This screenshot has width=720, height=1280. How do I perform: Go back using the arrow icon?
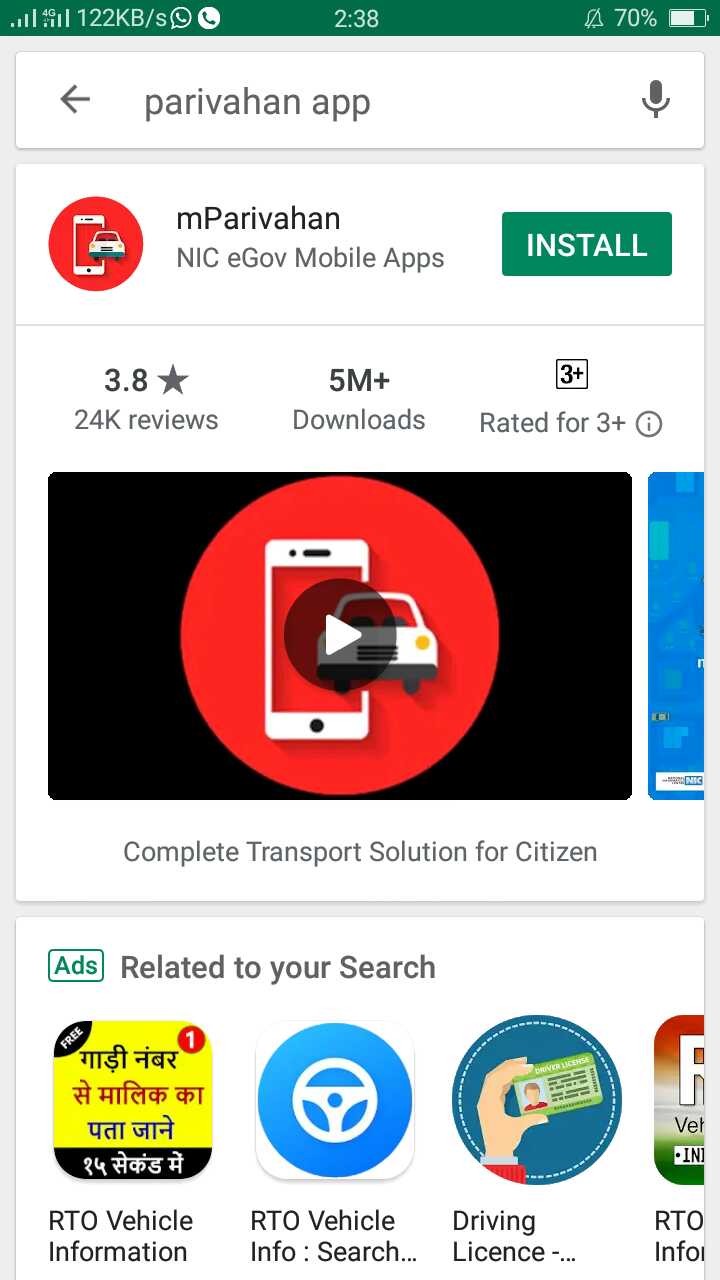click(75, 100)
